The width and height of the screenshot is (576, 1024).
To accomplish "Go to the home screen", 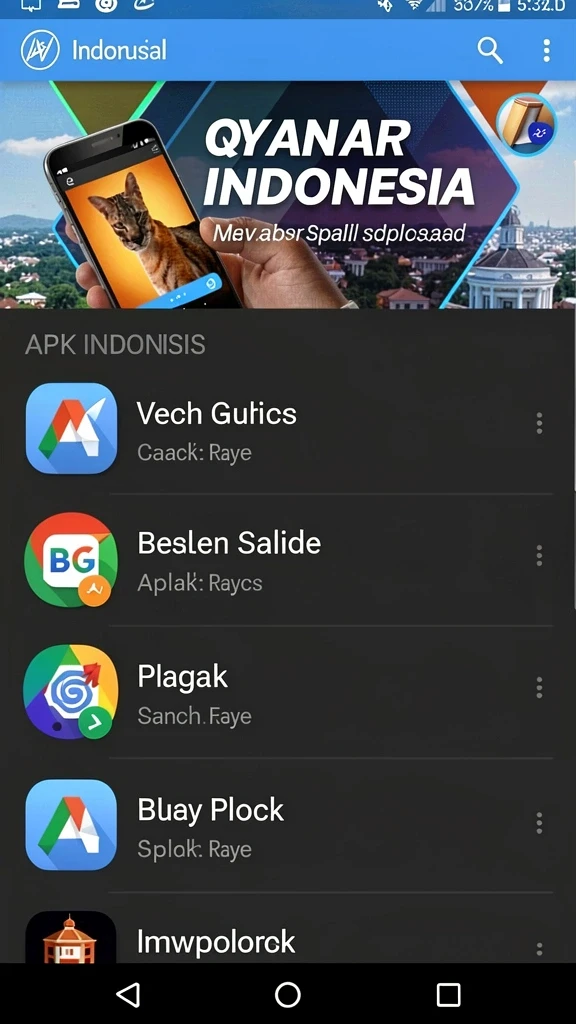I will 288,995.
